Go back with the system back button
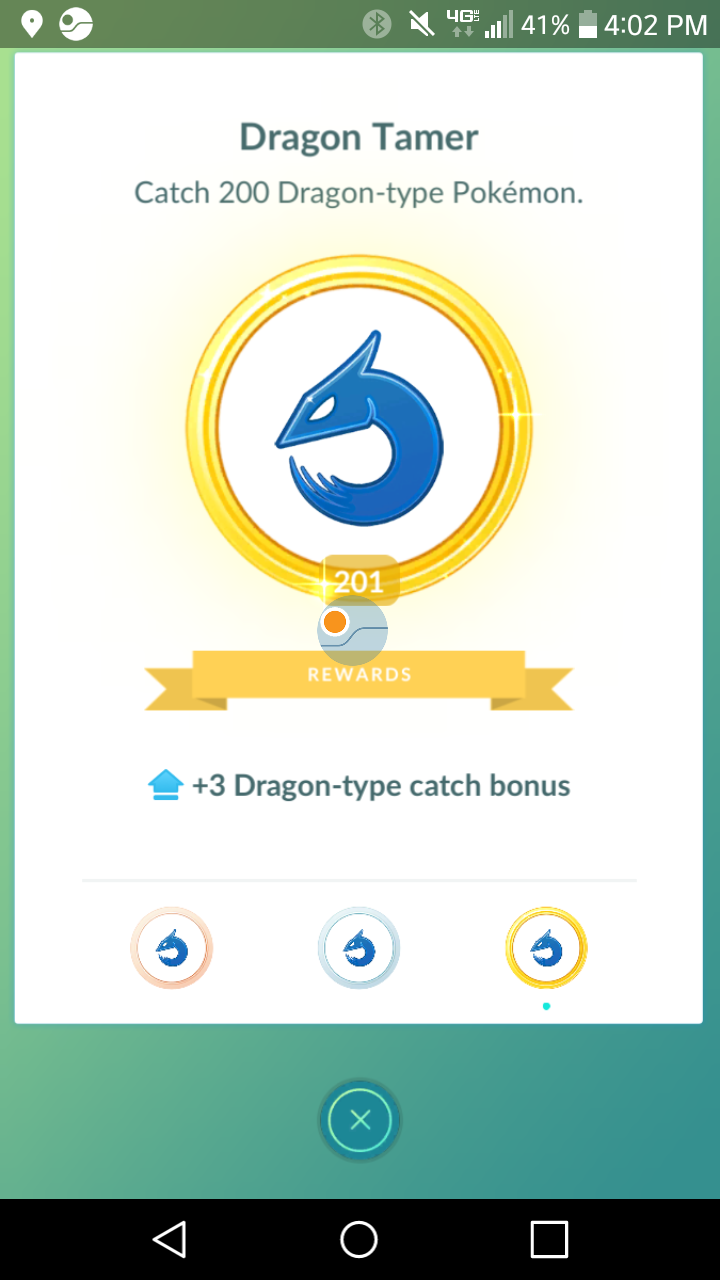 point(170,1239)
